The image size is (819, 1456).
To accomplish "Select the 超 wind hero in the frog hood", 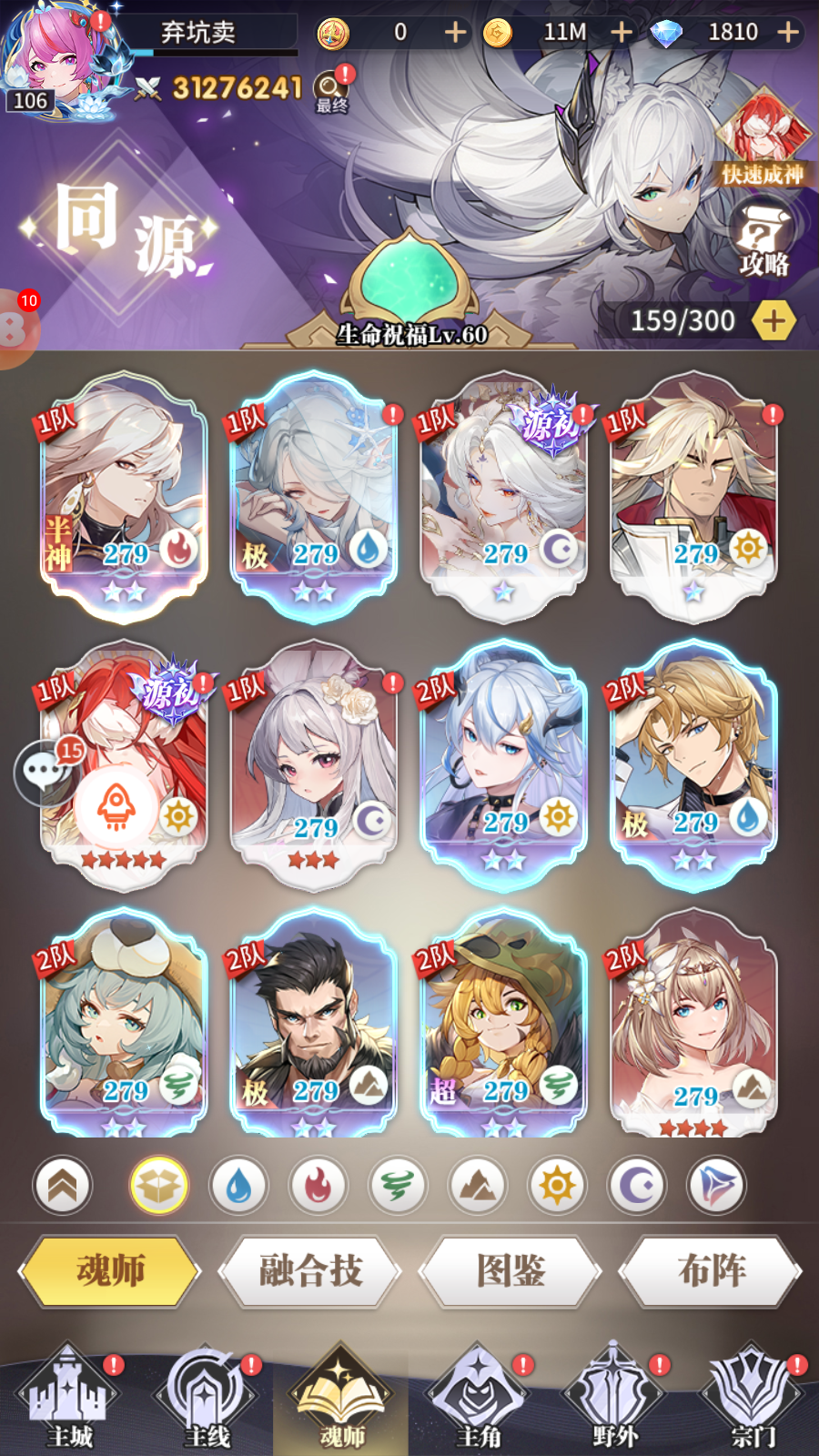I will click(x=503, y=1028).
